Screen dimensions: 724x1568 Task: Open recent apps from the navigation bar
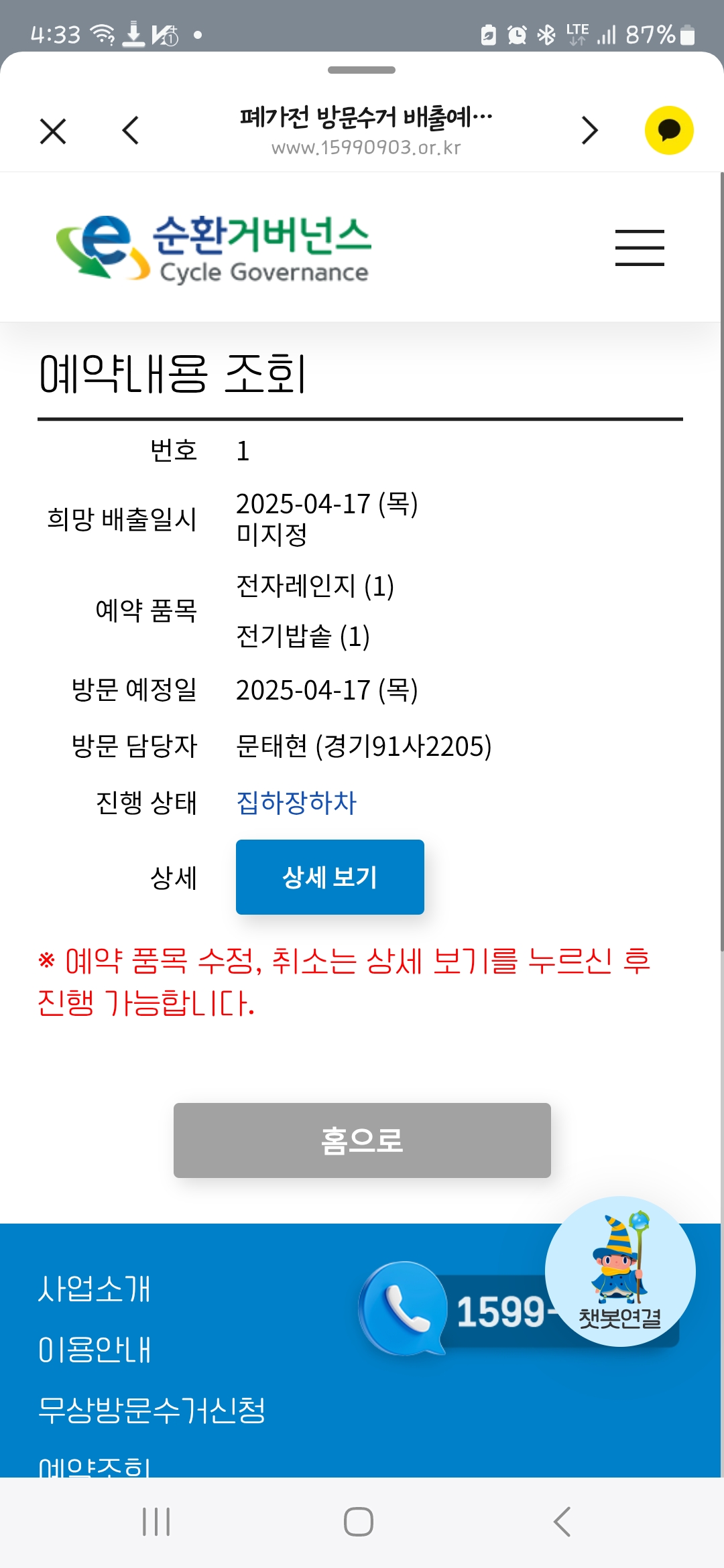[x=156, y=1522]
